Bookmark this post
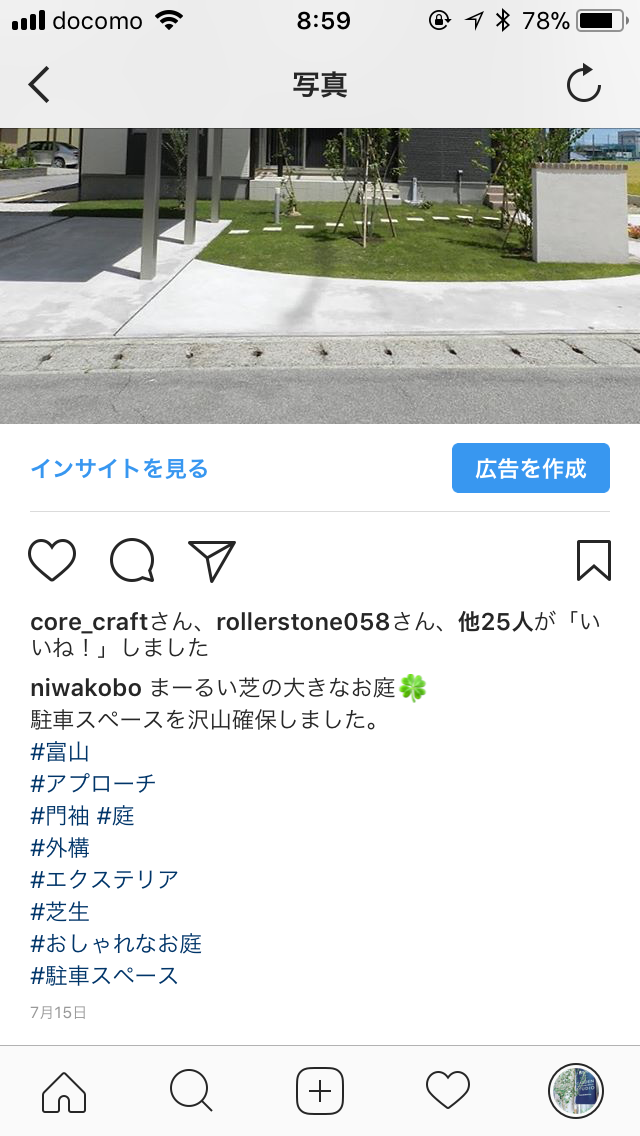Viewport: 640px width, 1136px height. click(593, 560)
